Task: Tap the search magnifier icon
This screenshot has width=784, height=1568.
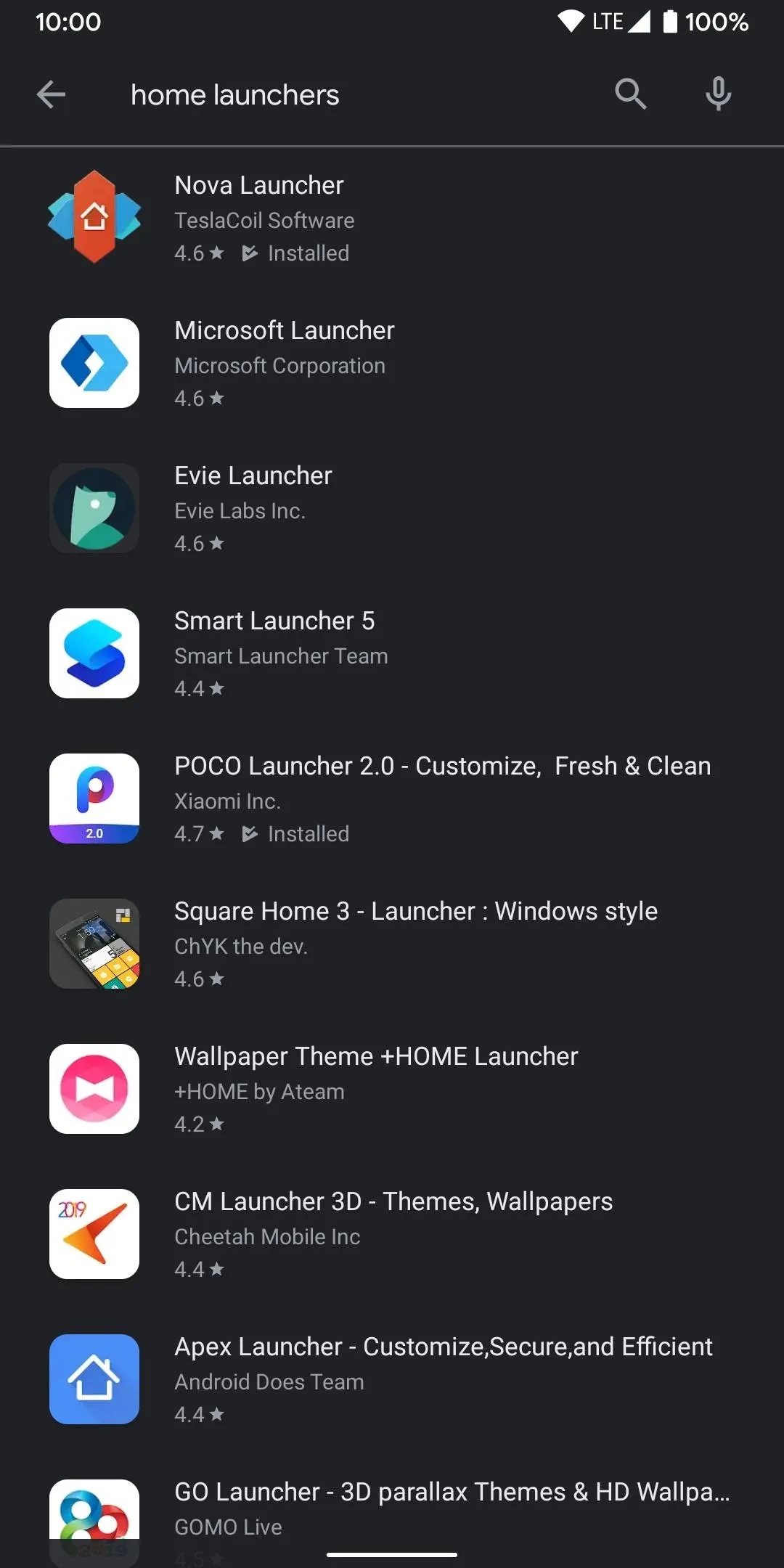Action: [x=630, y=94]
